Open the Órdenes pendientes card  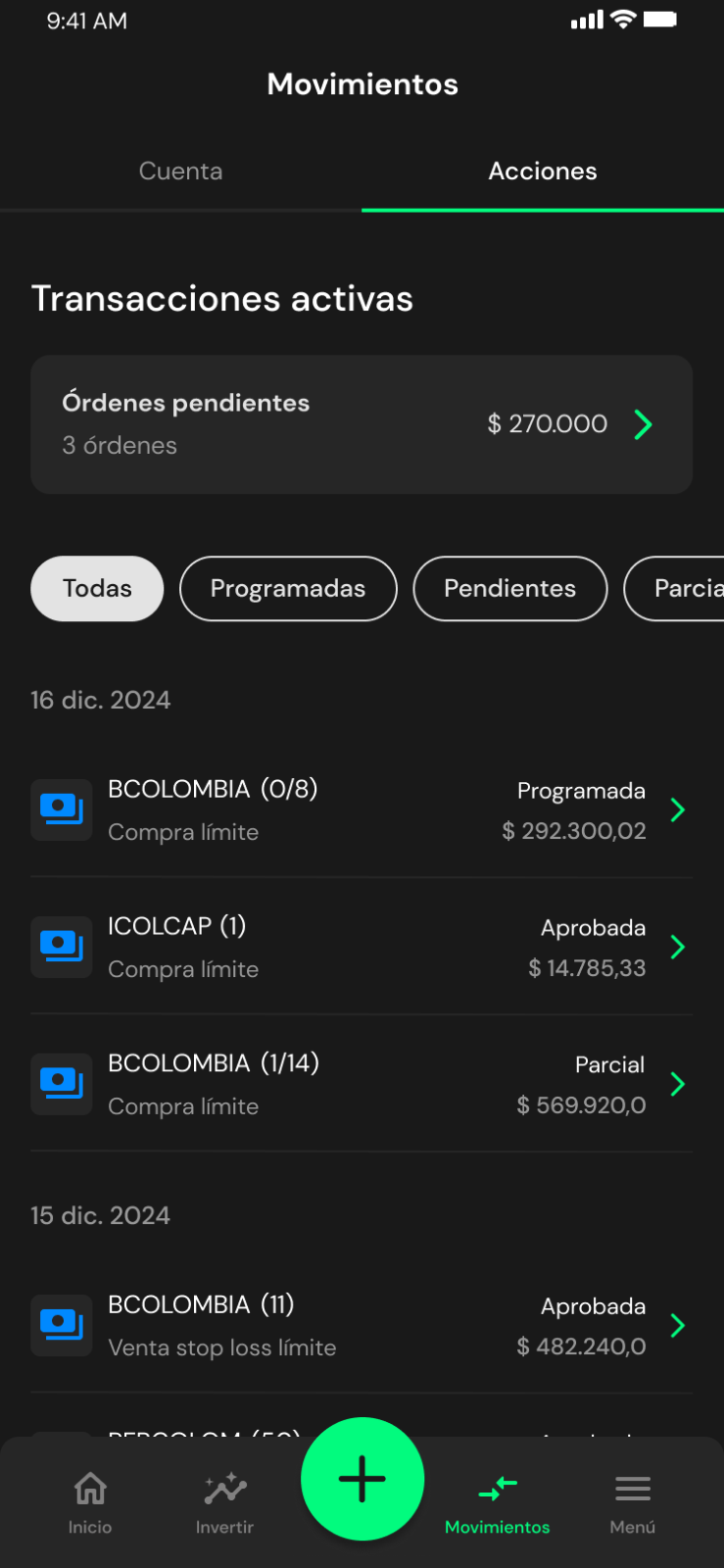(362, 424)
